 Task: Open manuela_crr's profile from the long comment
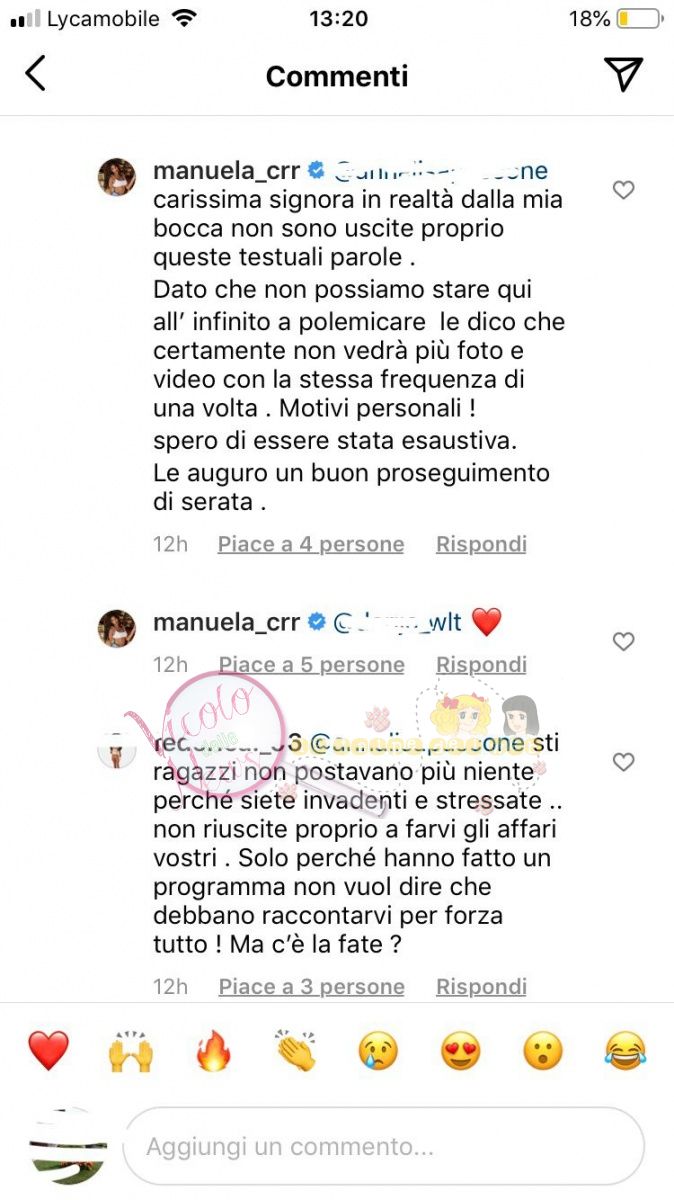pos(226,171)
